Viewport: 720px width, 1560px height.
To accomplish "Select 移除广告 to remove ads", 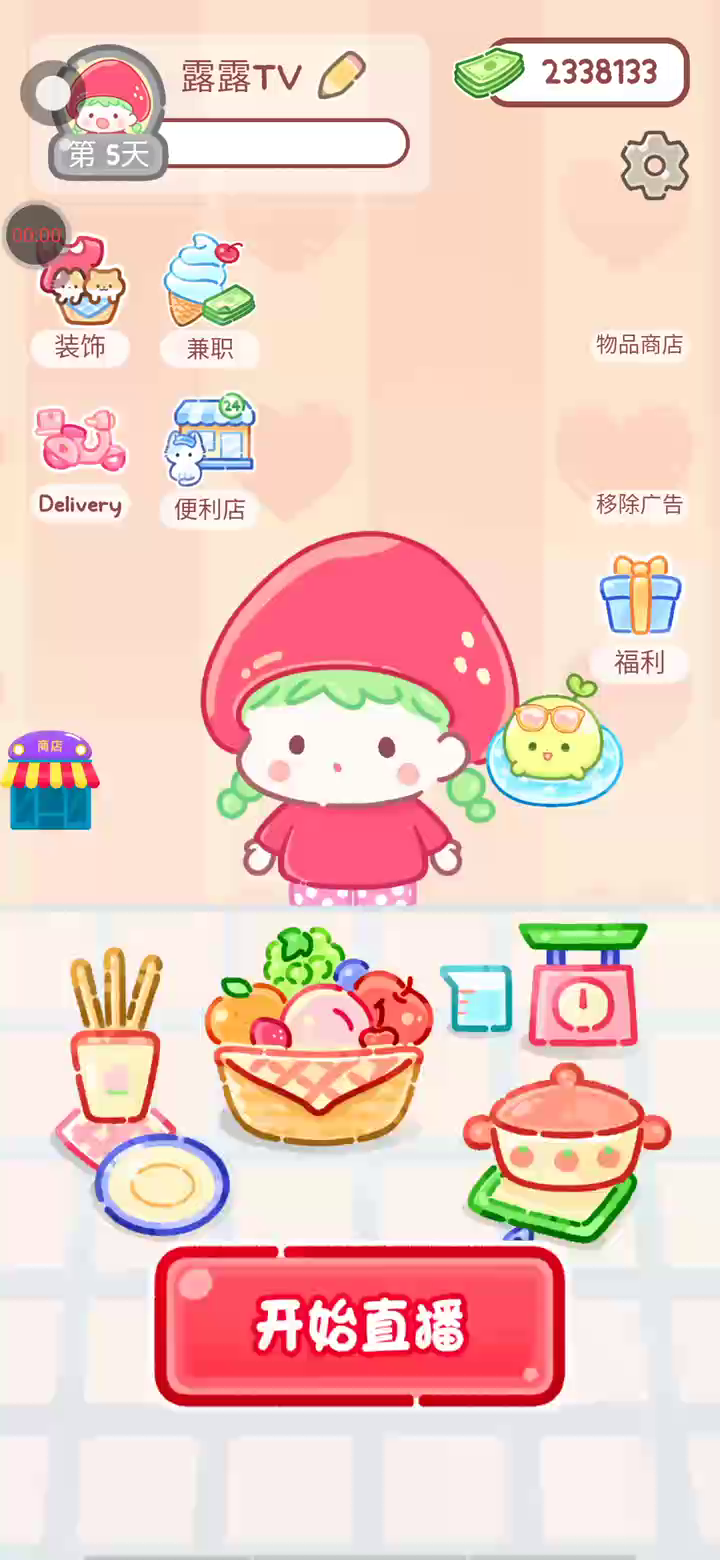I will point(639,505).
